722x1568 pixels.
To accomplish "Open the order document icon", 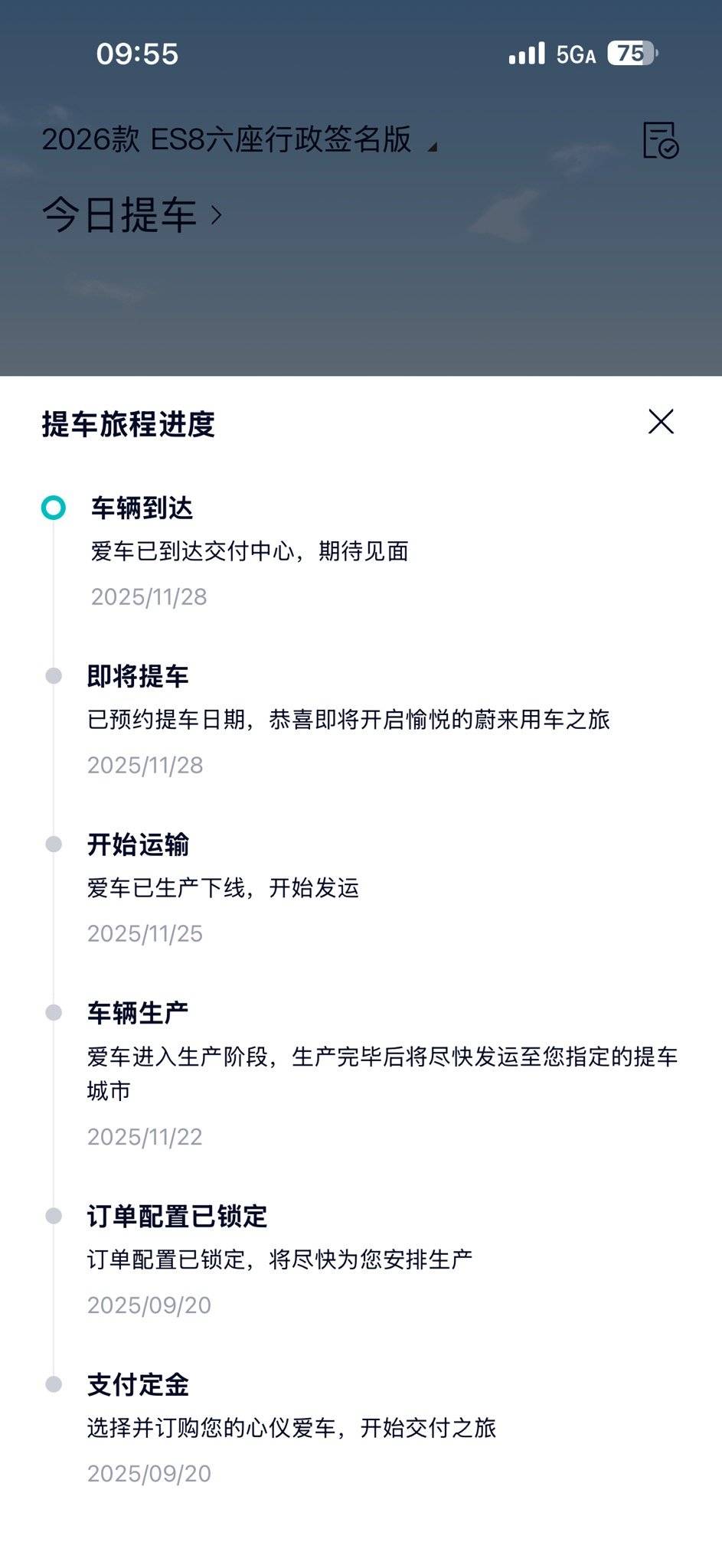I will (x=660, y=140).
